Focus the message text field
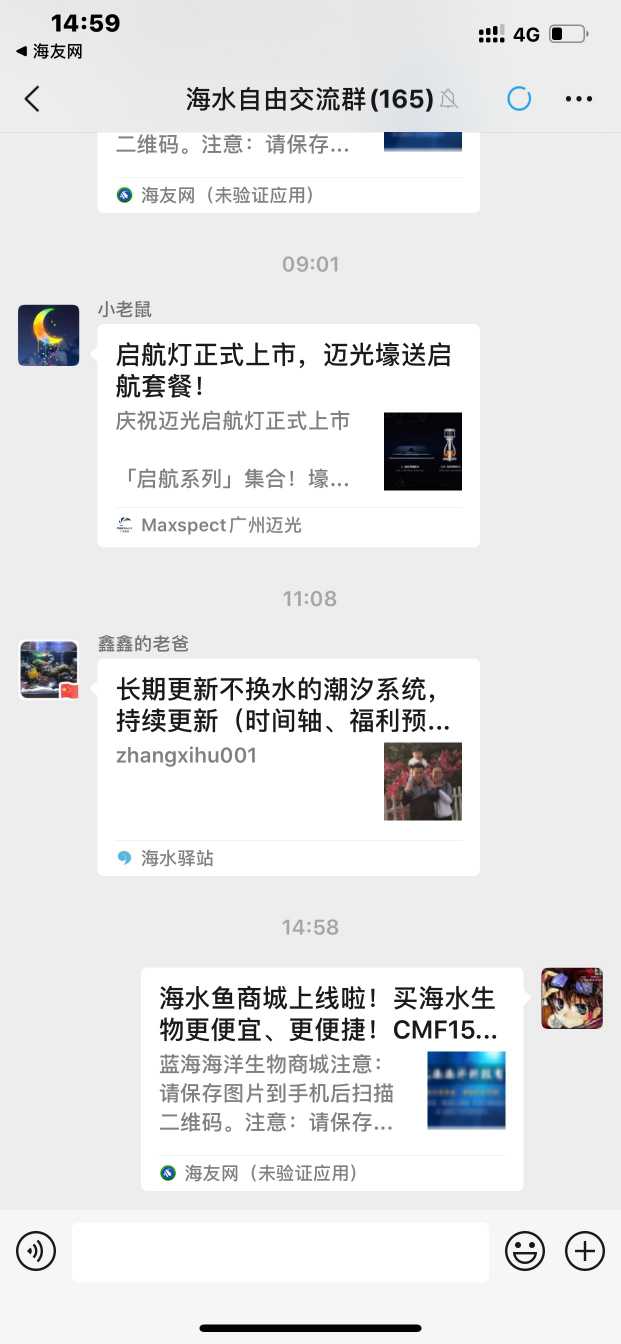The width and height of the screenshot is (621, 1344). [280, 1251]
